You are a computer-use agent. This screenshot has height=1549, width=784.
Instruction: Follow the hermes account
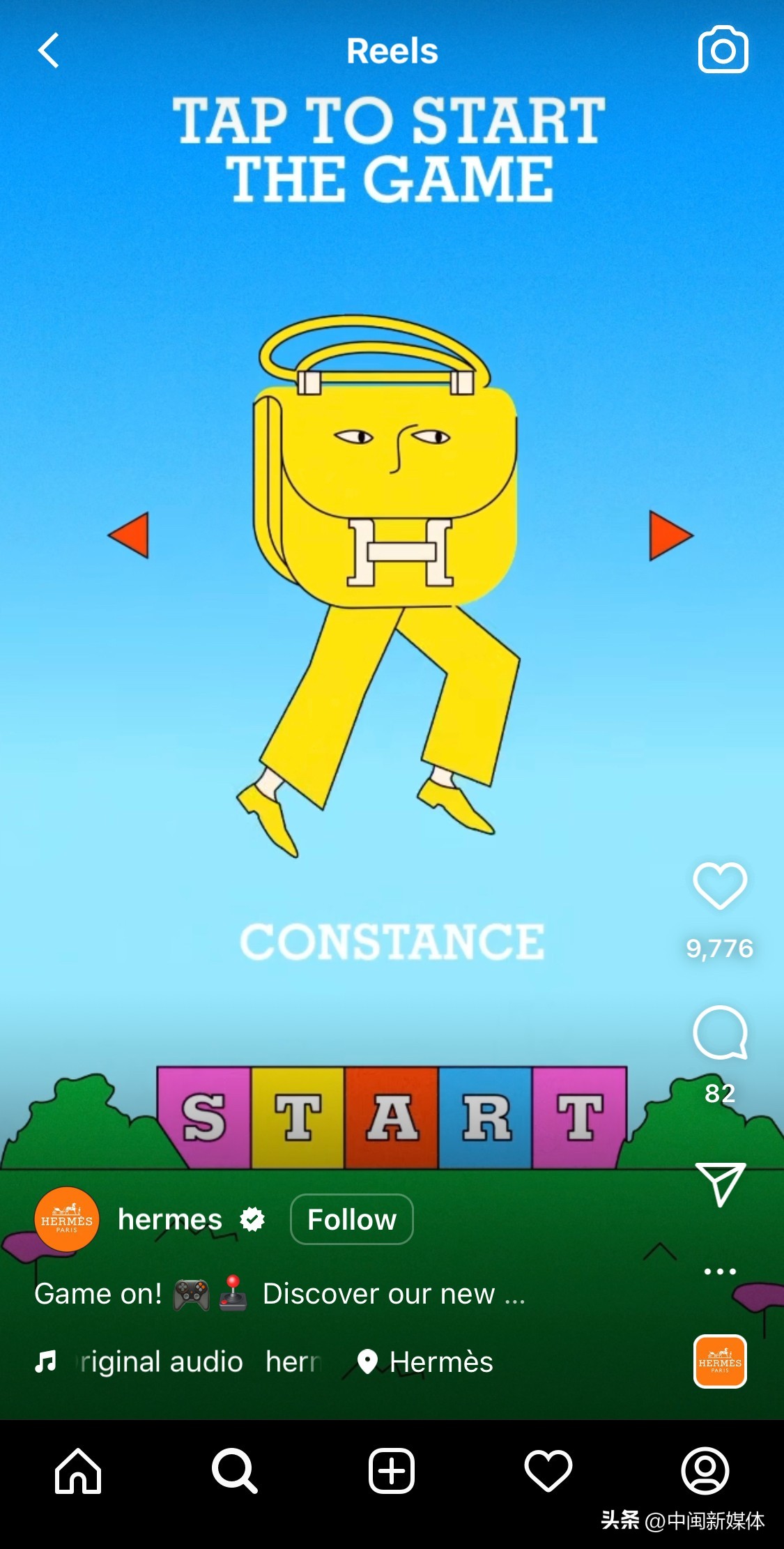tap(351, 1220)
